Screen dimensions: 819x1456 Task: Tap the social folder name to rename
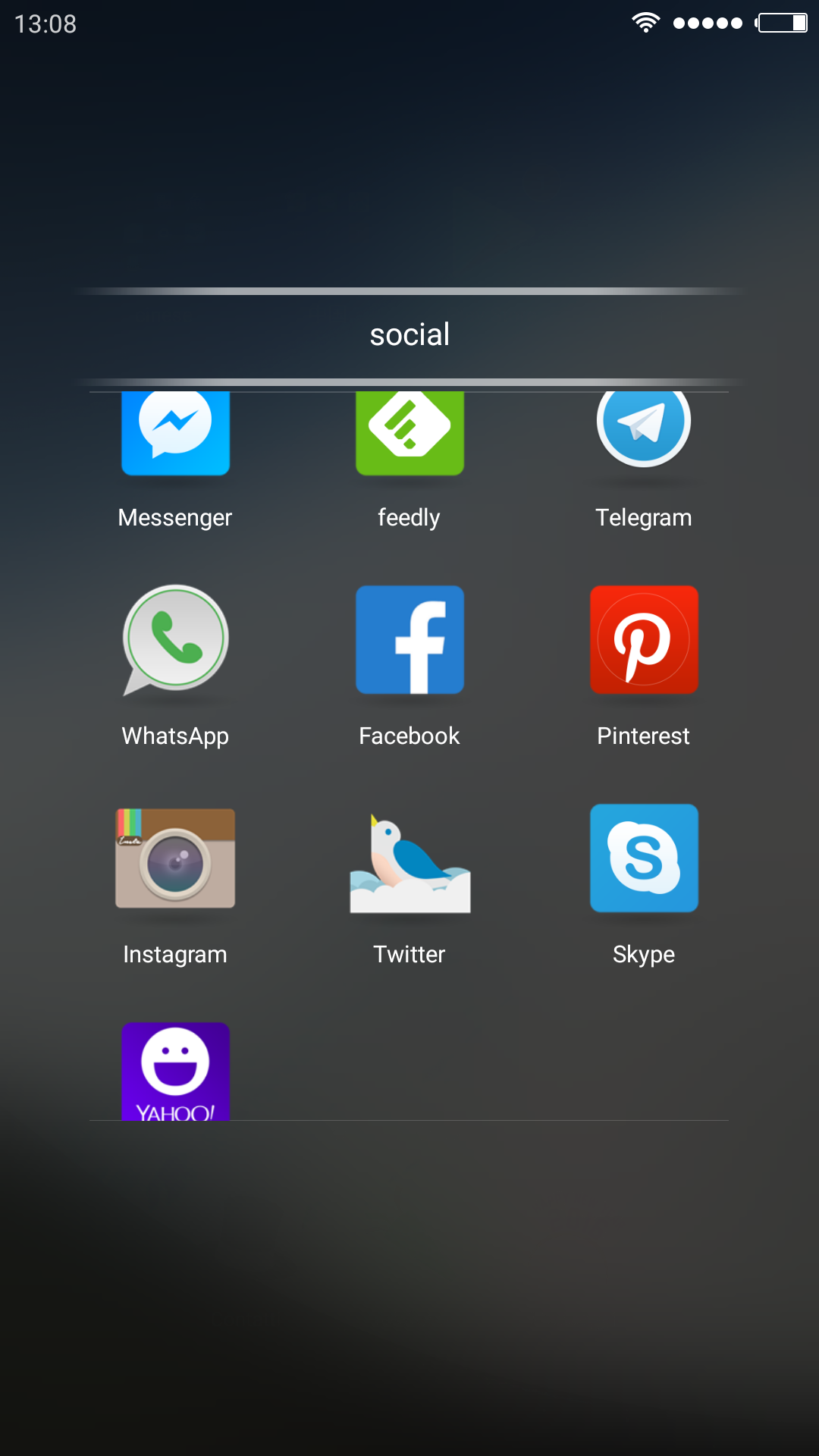click(x=409, y=335)
